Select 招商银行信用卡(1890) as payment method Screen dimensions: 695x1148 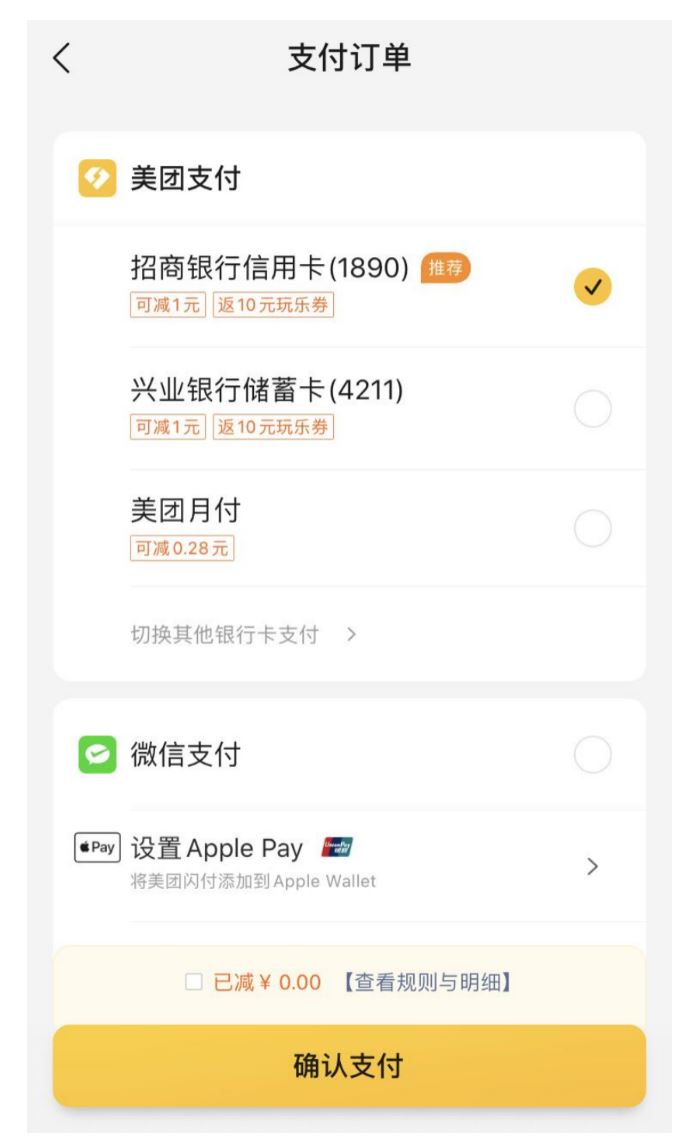[593, 287]
